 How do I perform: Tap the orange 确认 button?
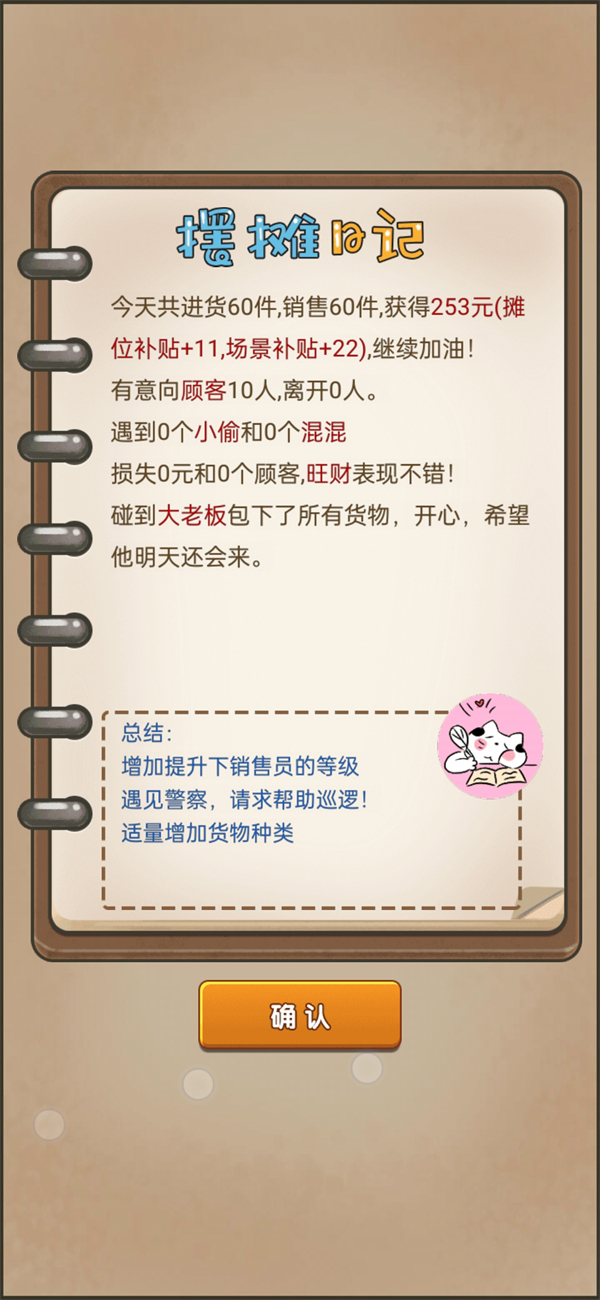300,1015
